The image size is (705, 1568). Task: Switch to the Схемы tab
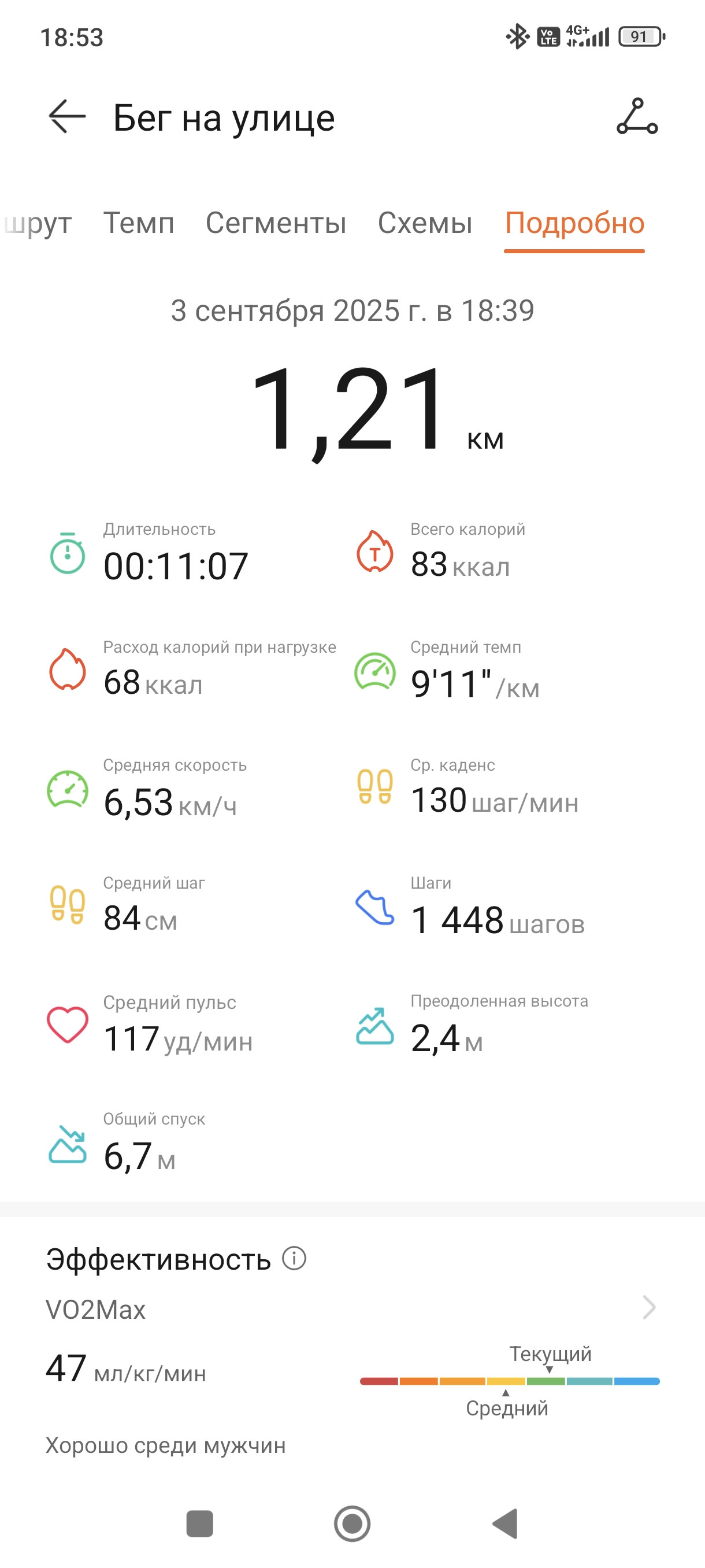pos(425,223)
